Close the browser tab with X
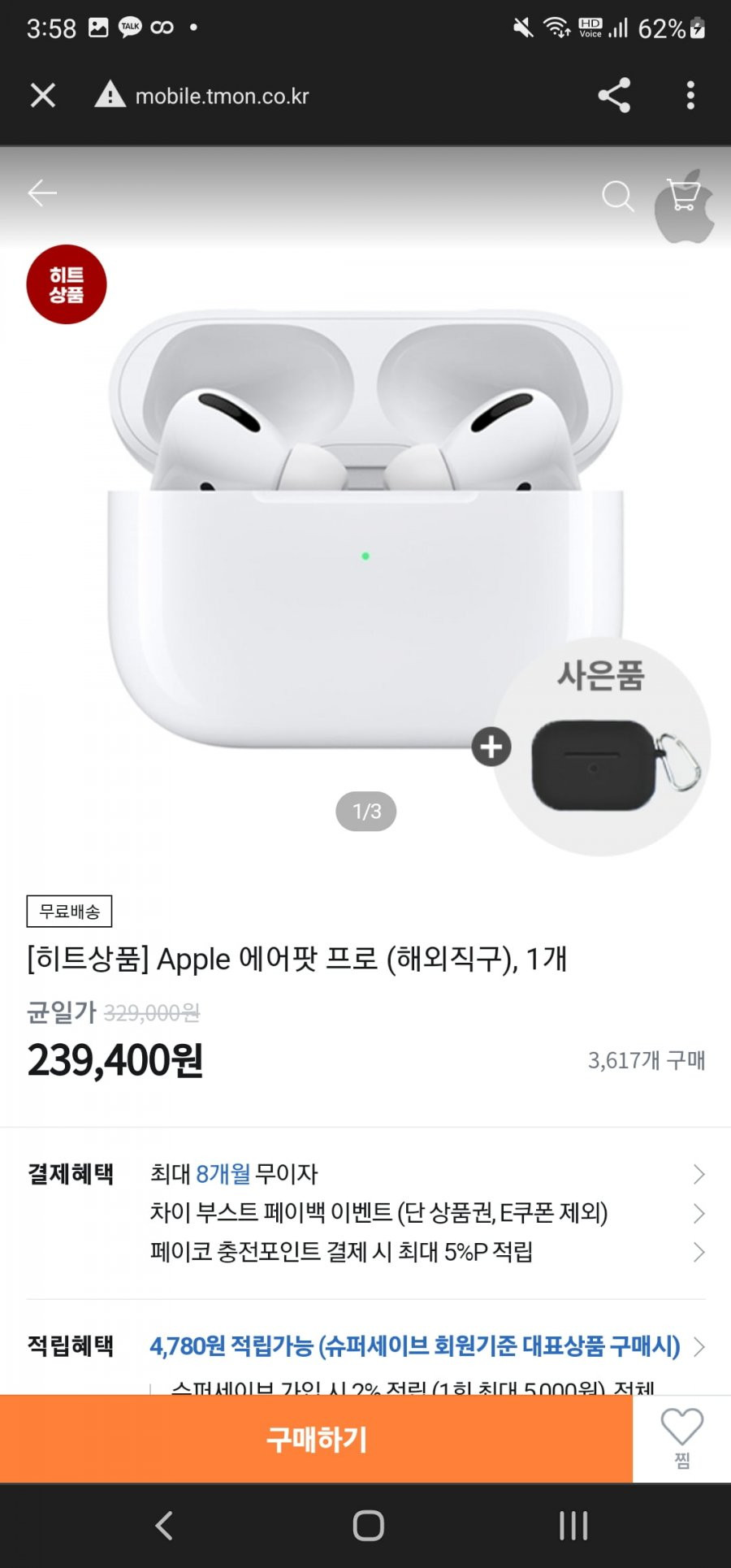The image size is (731, 1568). [x=43, y=96]
